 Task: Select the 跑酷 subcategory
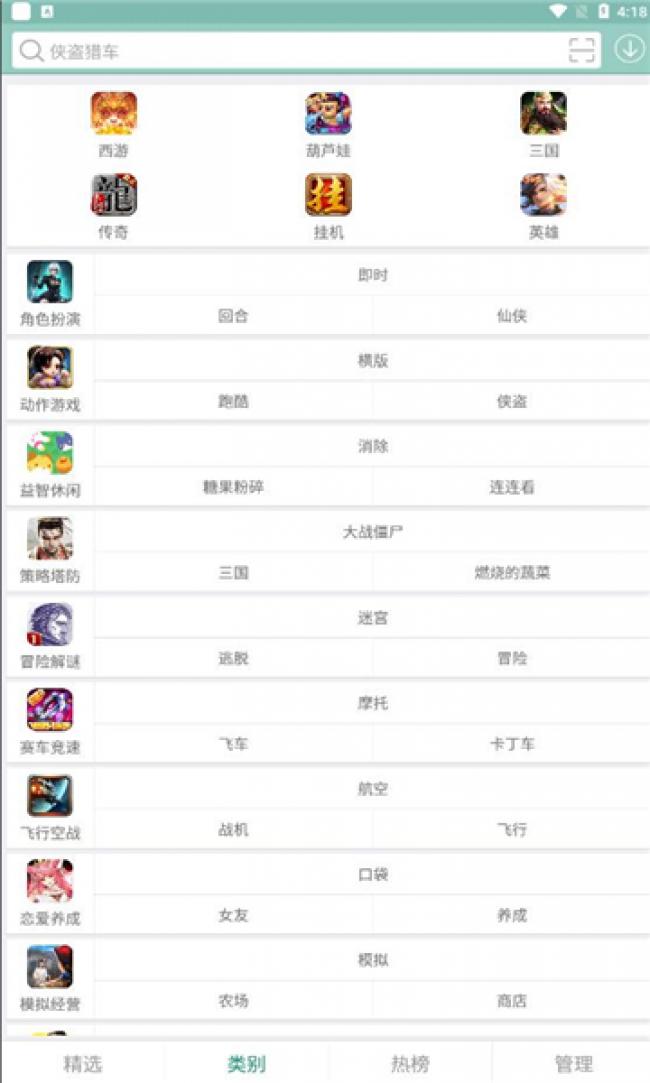pos(233,401)
